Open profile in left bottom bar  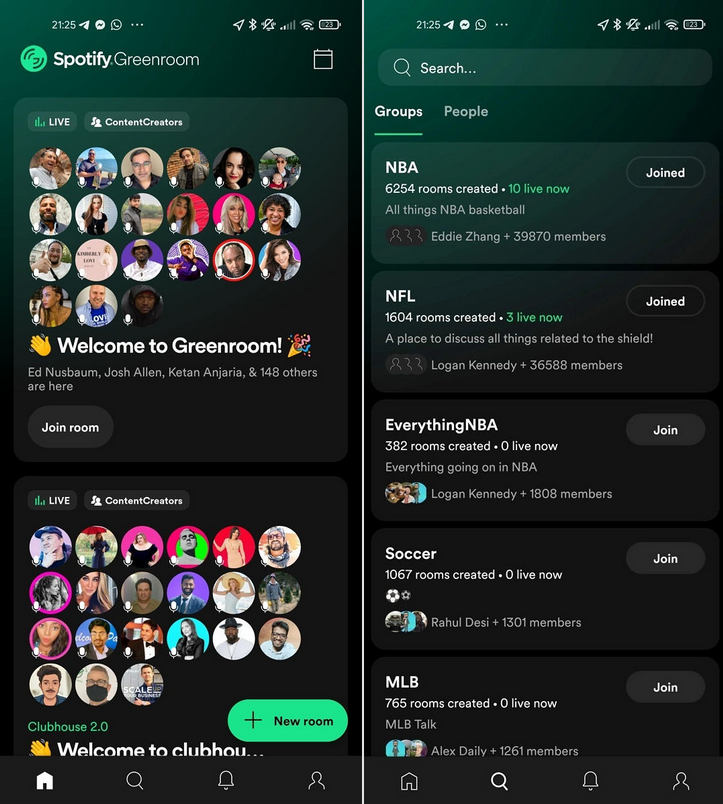point(317,781)
